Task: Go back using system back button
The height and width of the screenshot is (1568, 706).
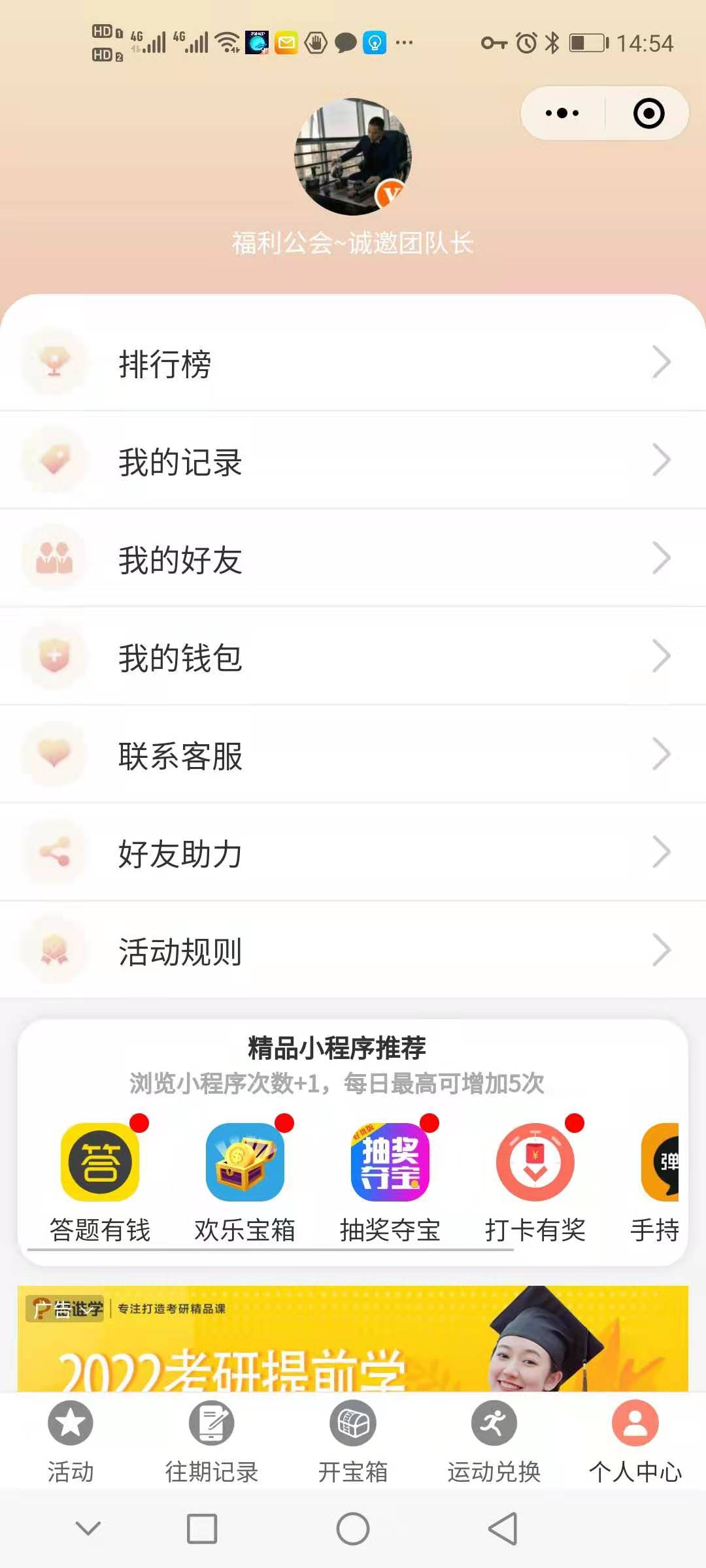Action: (503, 1529)
